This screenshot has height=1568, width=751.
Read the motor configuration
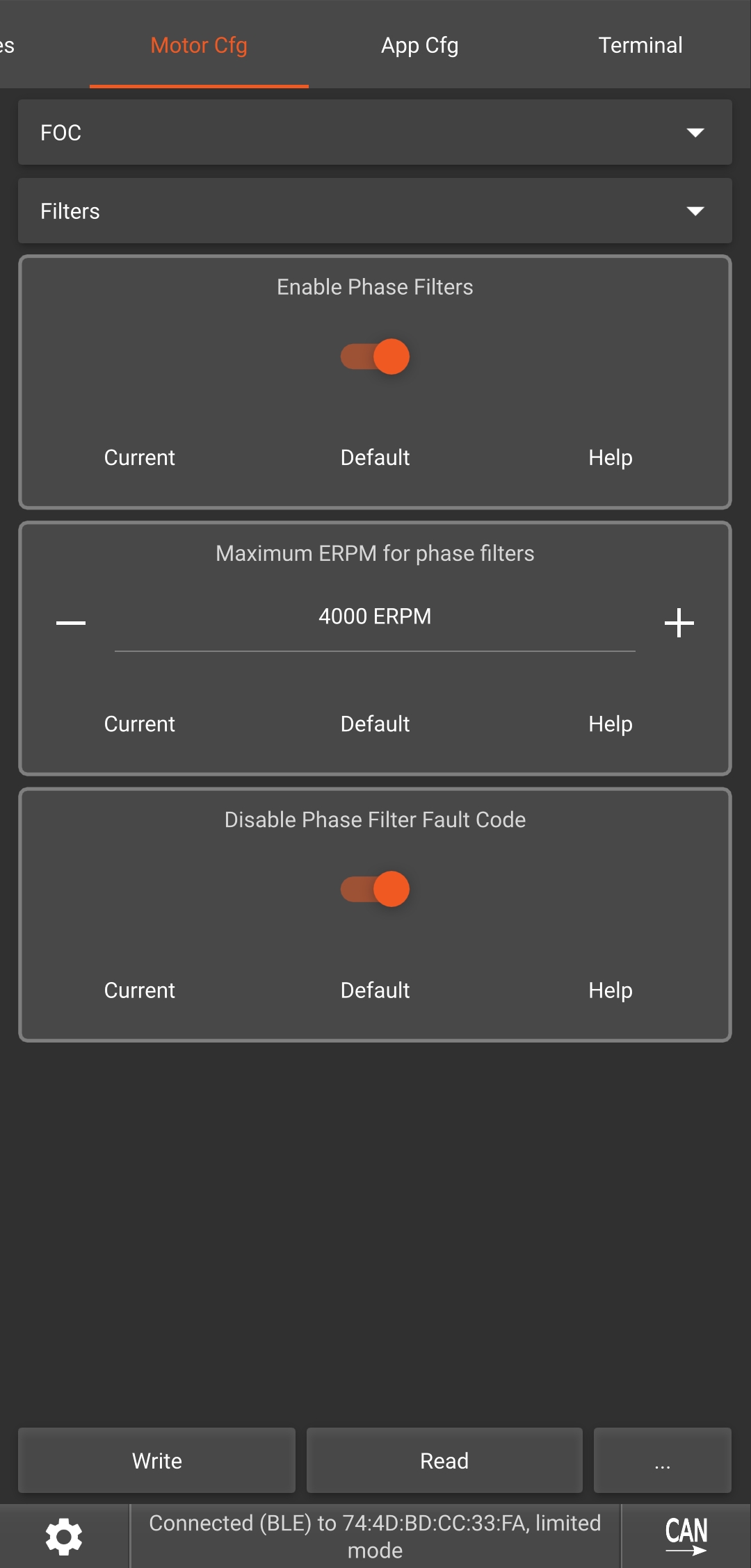(444, 1461)
